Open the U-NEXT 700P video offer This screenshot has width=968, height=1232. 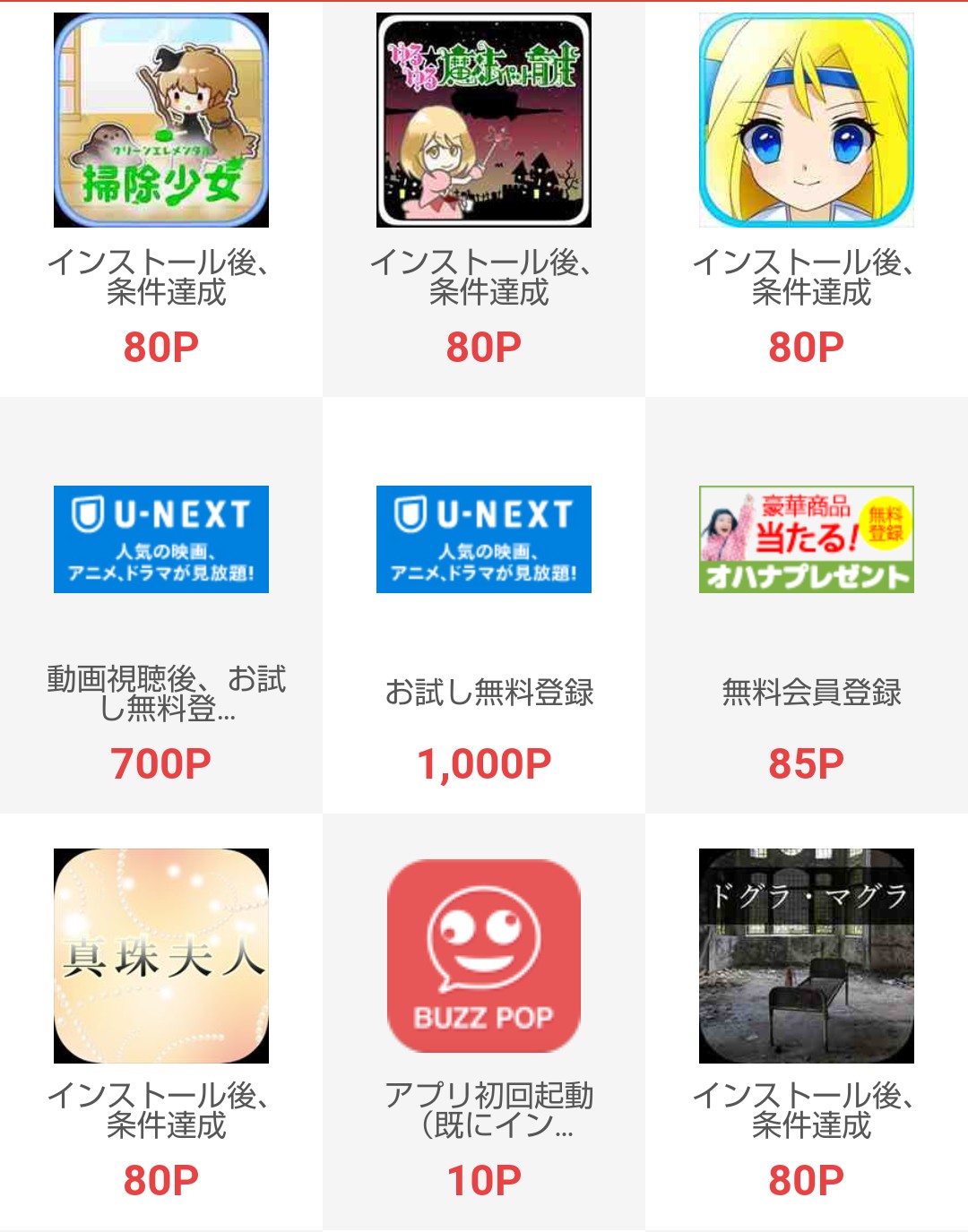(x=161, y=539)
